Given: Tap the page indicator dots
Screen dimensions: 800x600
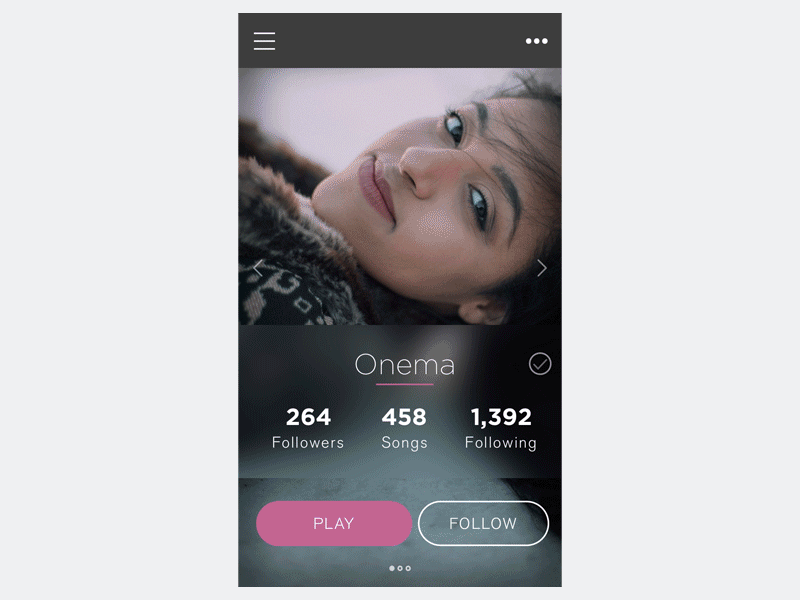Looking at the screenshot, I should coord(400,568).
